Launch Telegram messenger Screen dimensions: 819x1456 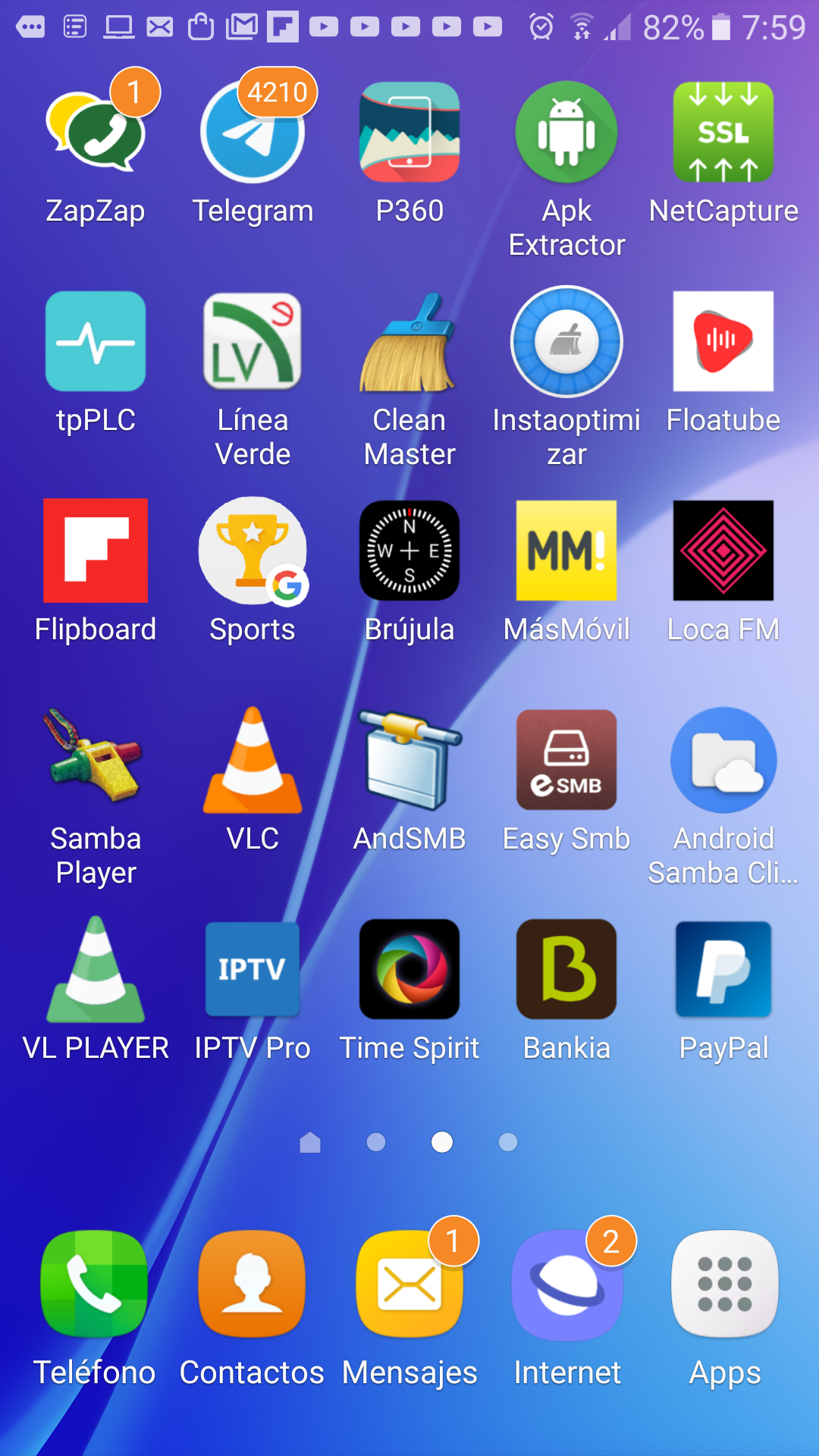(253, 133)
